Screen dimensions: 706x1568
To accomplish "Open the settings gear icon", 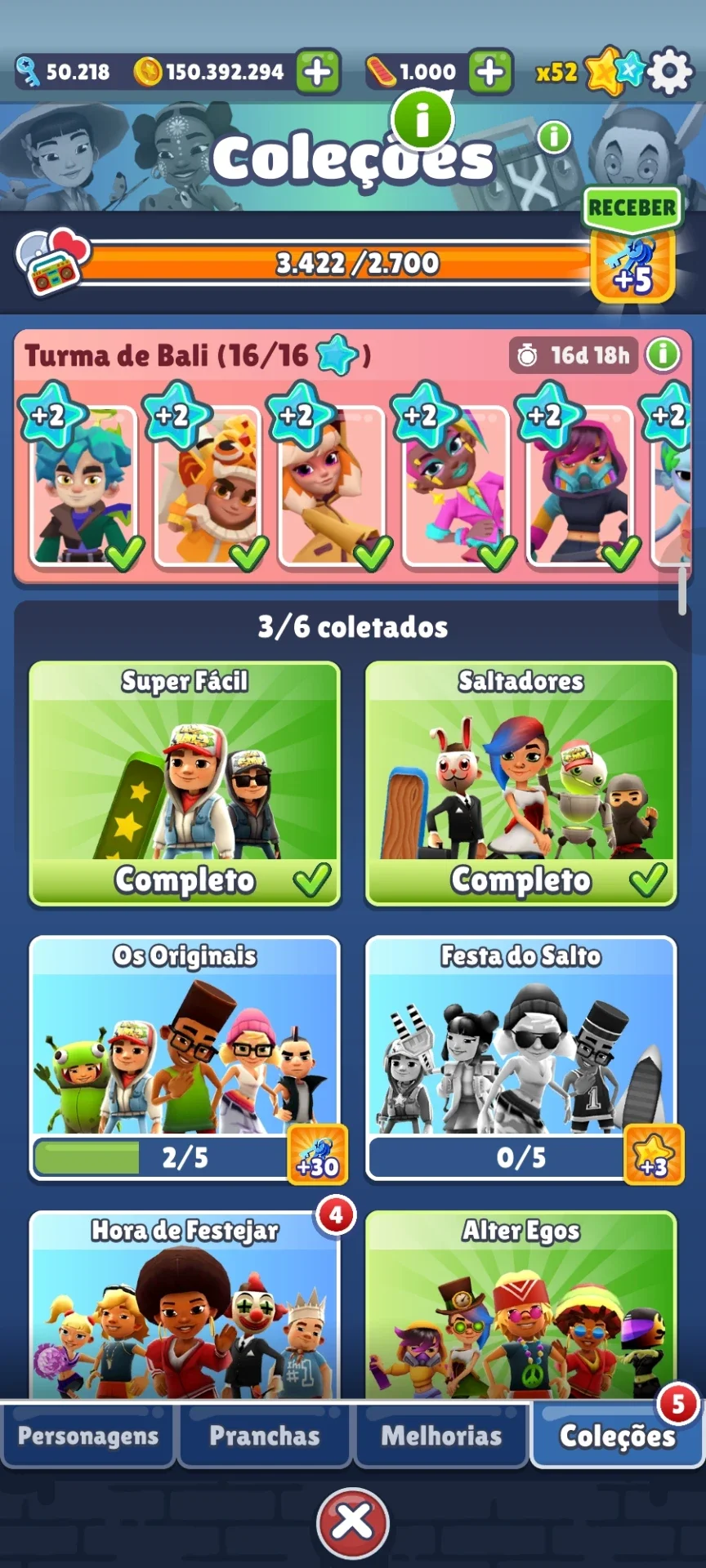I will (670, 72).
